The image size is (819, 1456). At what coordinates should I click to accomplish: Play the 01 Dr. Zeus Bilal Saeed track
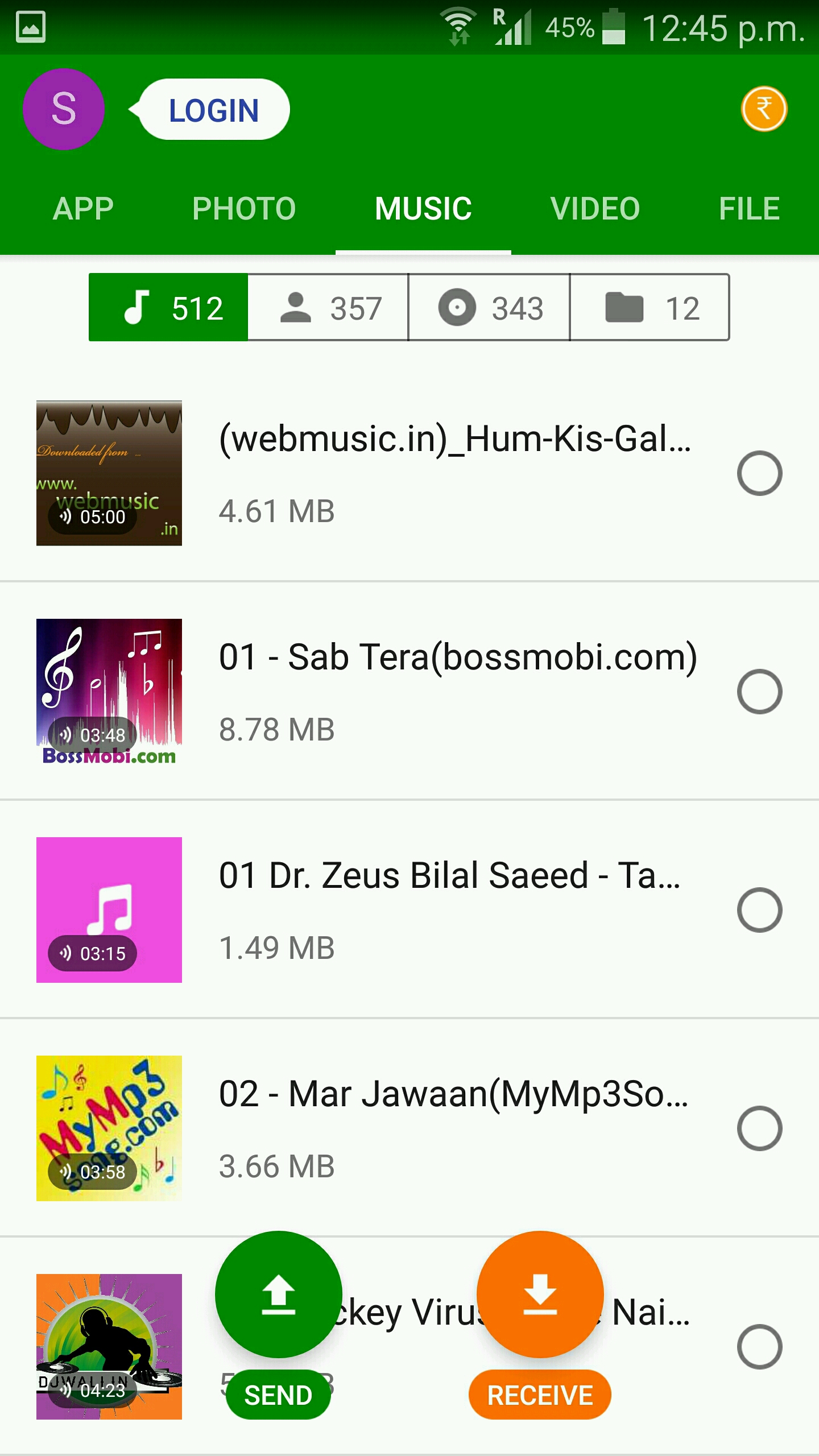(x=109, y=910)
